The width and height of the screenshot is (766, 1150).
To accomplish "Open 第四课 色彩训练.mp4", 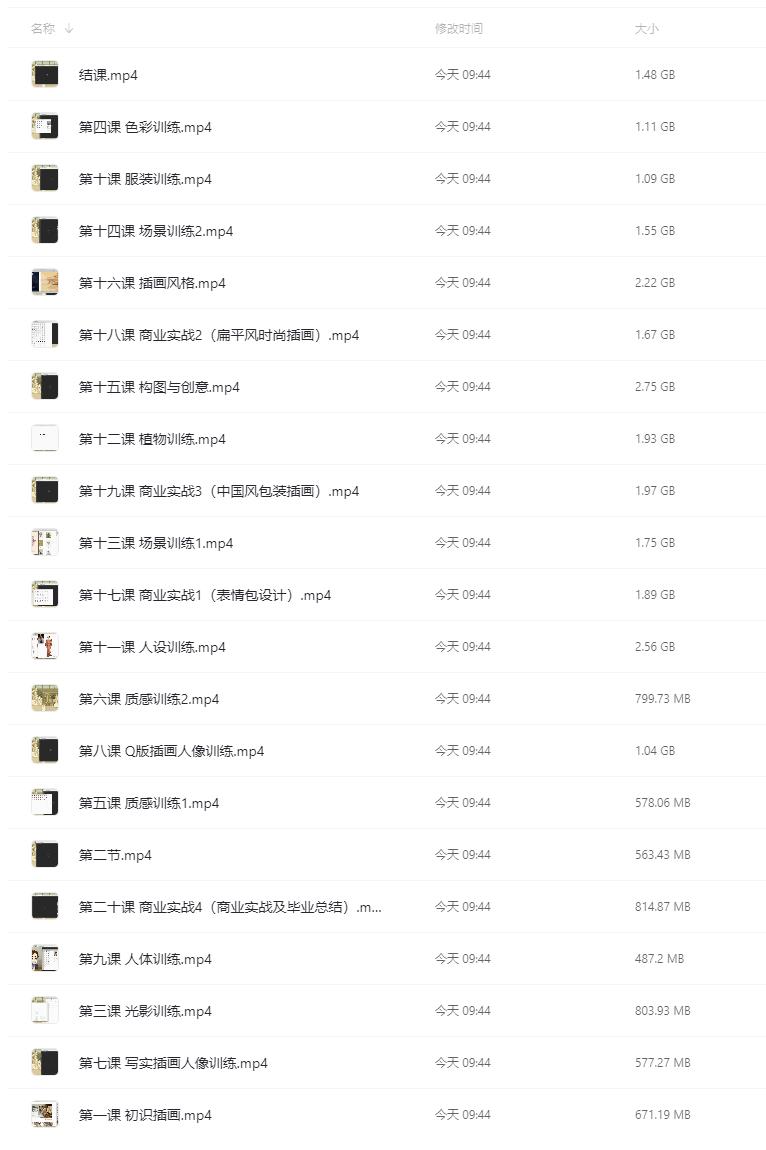I will (x=145, y=127).
